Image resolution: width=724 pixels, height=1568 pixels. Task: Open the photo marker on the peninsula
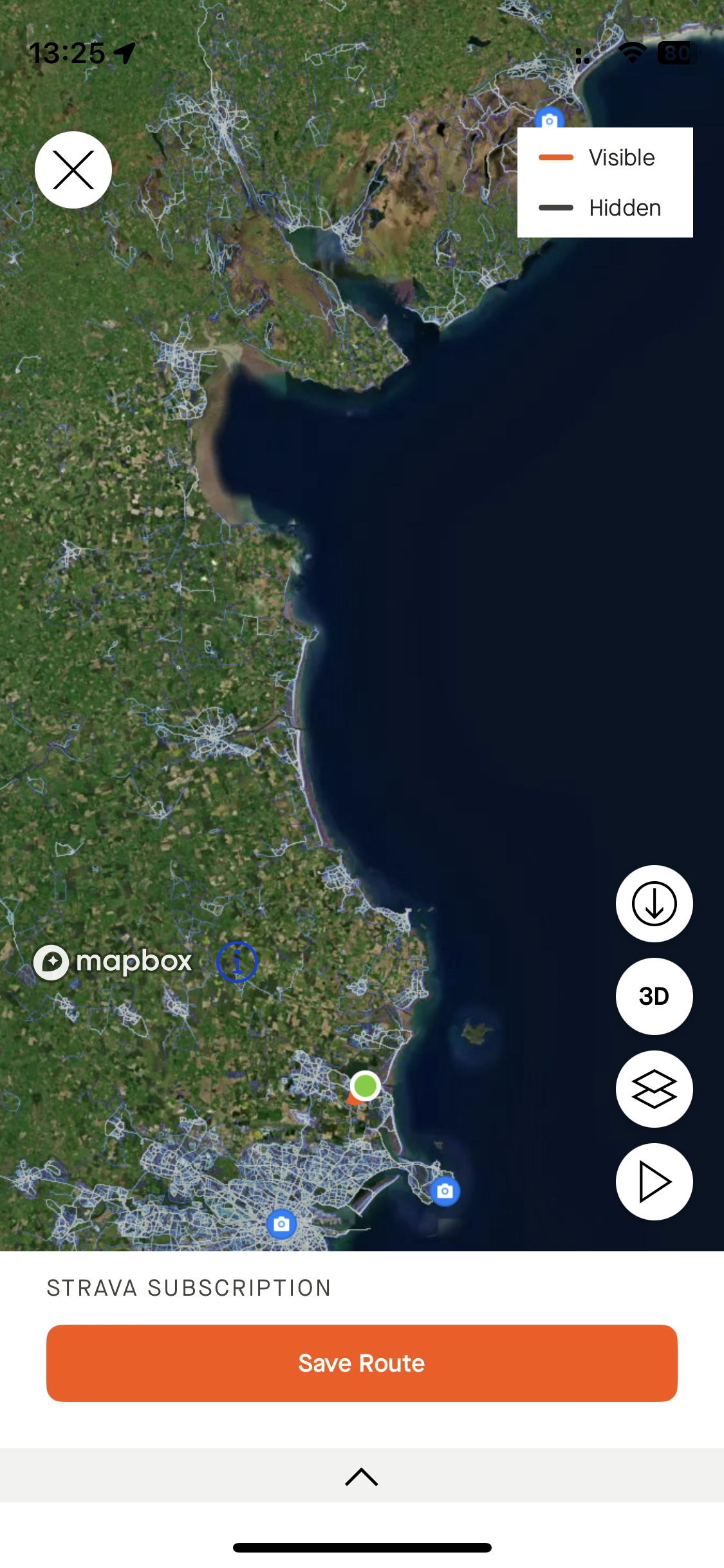point(445,1191)
